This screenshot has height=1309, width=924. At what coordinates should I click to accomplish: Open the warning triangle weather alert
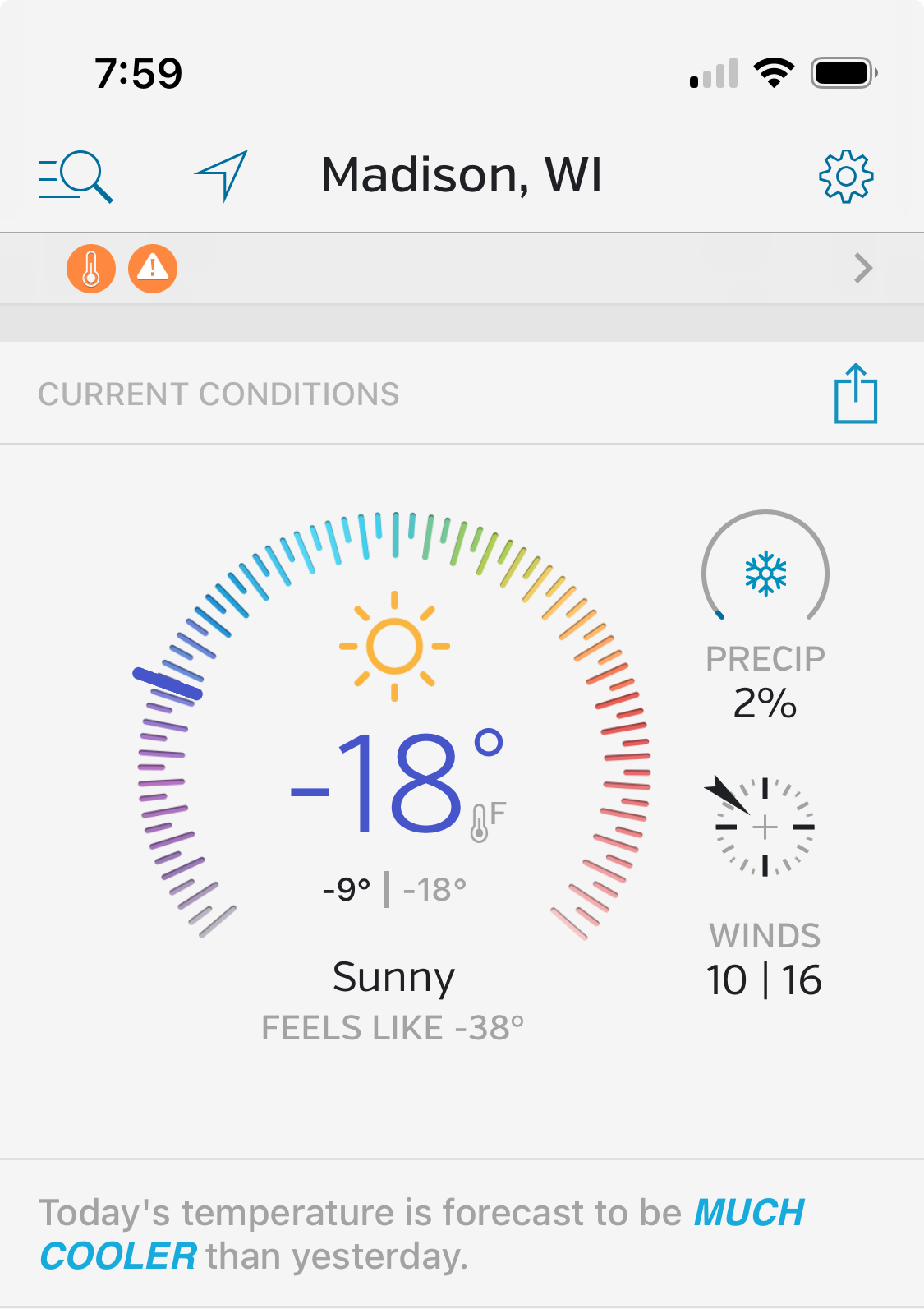coord(152,268)
